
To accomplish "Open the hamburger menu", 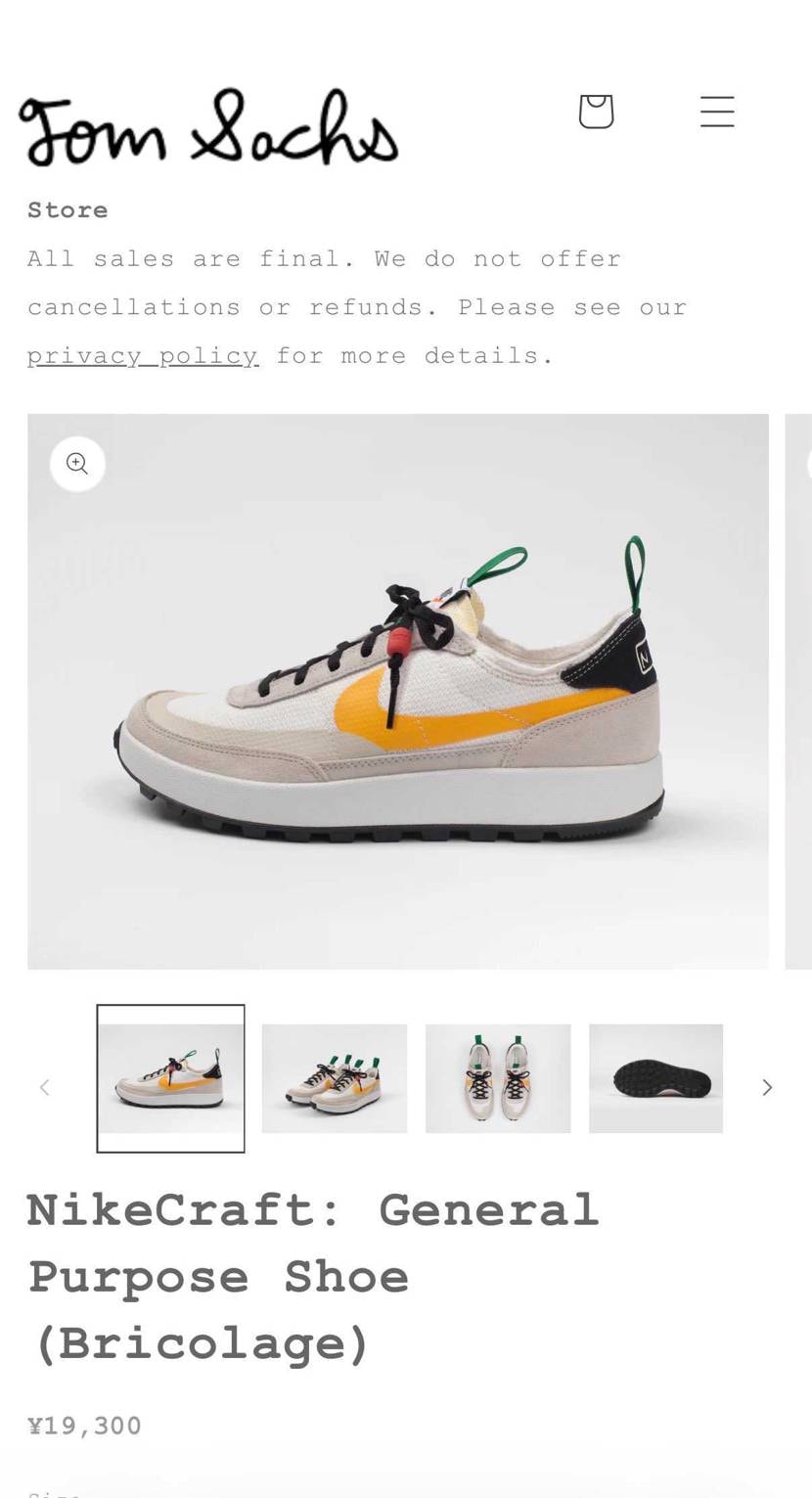I will 717,112.
